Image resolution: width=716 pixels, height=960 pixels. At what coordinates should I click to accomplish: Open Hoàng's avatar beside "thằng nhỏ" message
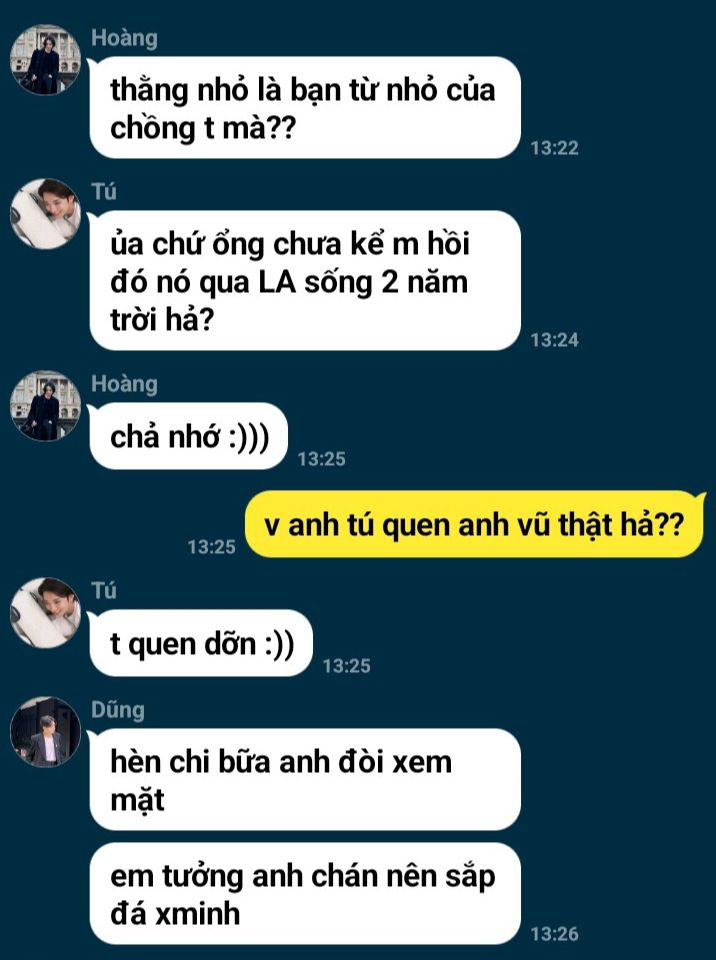point(45,60)
